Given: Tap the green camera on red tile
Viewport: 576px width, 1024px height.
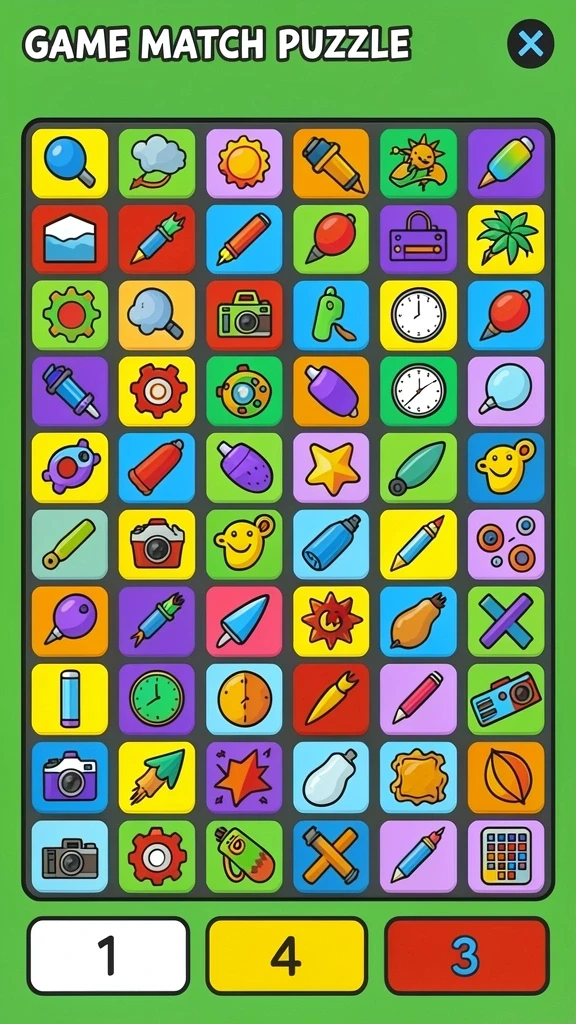Looking at the screenshot, I should pos(244,315).
